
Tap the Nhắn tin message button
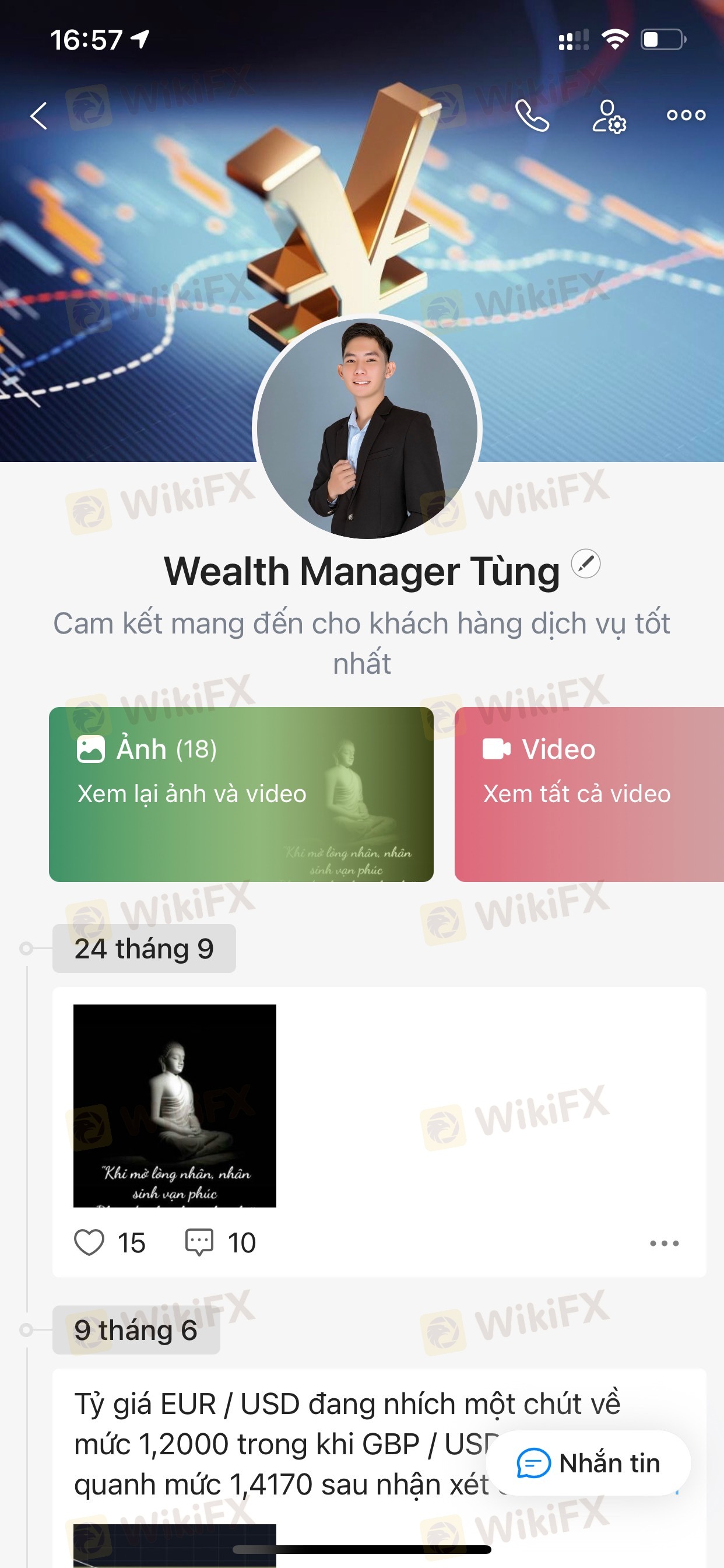[588, 1464]
